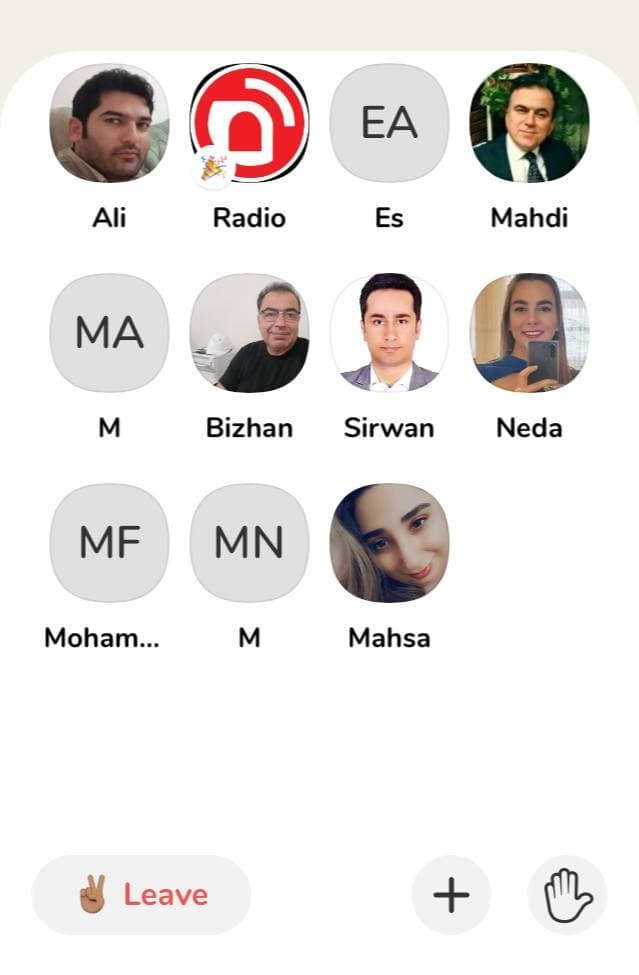Select the MN initials avatar
The image size is (639, 975).
[x=249, y=543]
